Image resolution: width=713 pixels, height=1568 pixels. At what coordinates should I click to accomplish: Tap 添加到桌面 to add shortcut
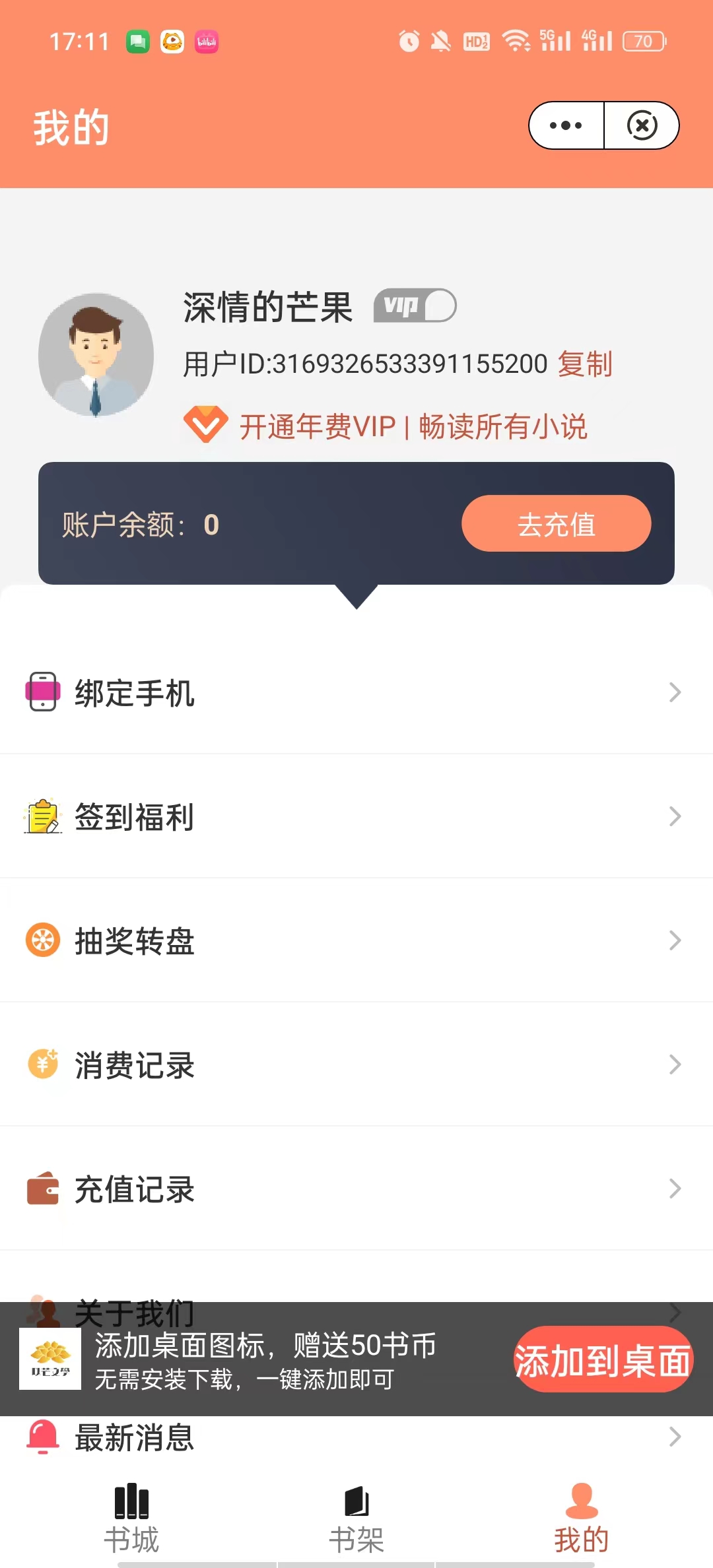603,1361
